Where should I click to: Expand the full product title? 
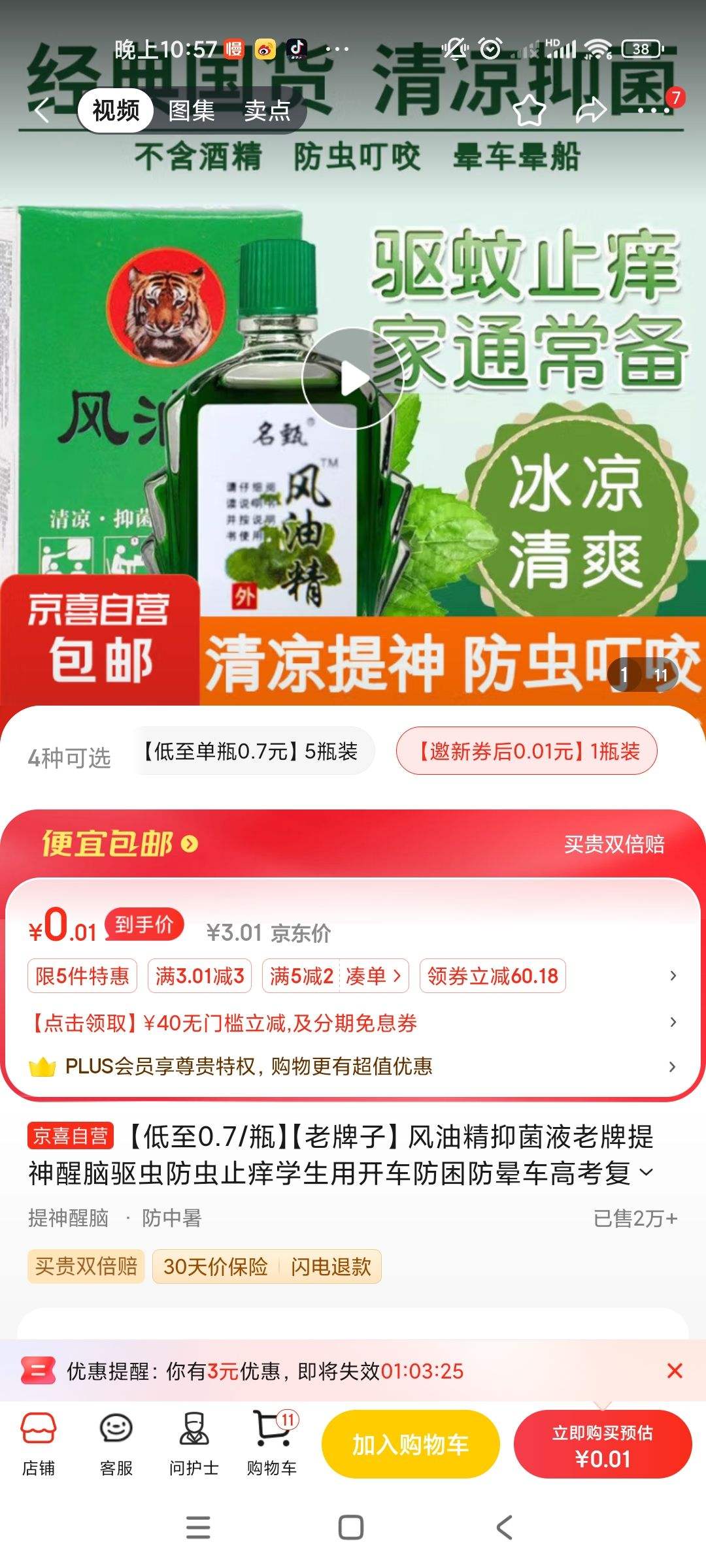click(647, 1173)
